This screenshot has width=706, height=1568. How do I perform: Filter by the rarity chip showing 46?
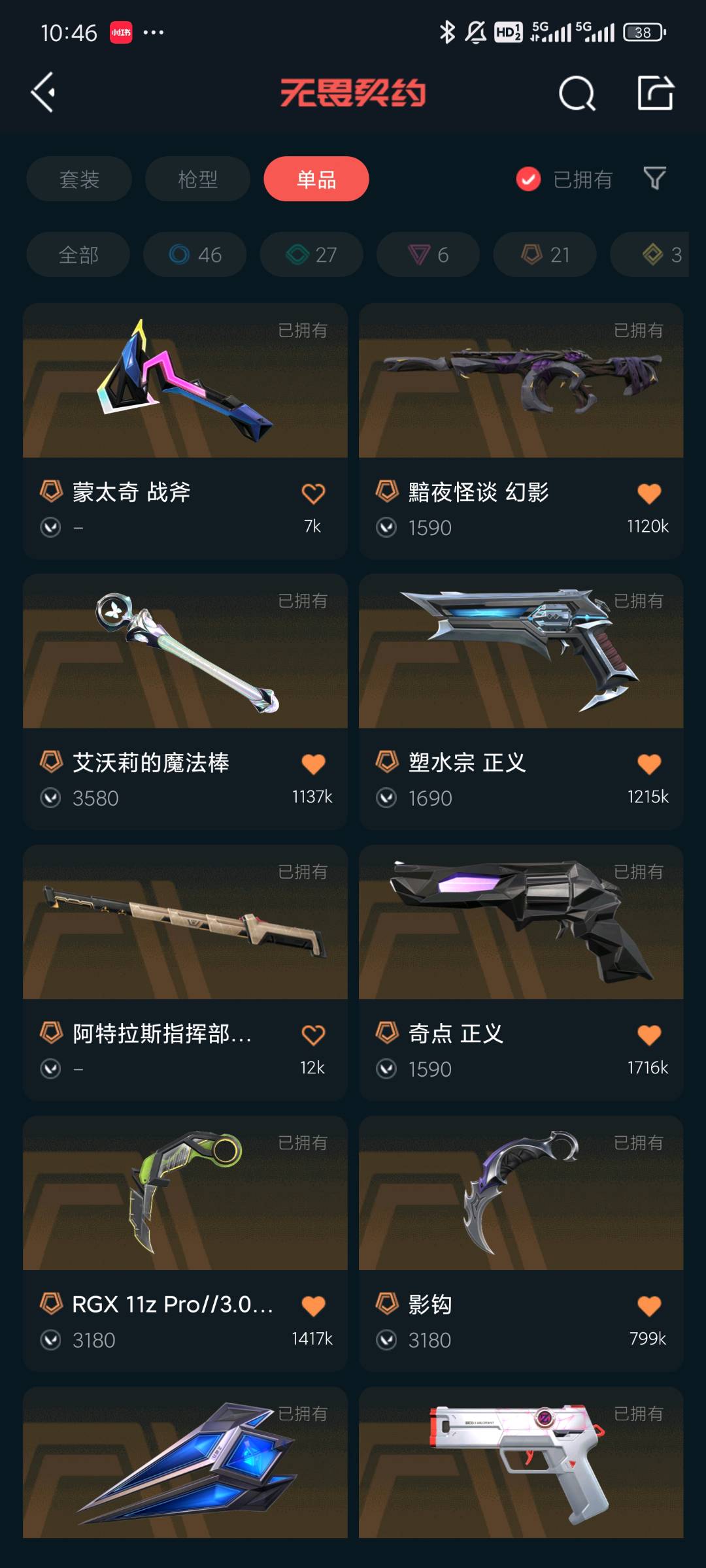click(x=195, y=255)
